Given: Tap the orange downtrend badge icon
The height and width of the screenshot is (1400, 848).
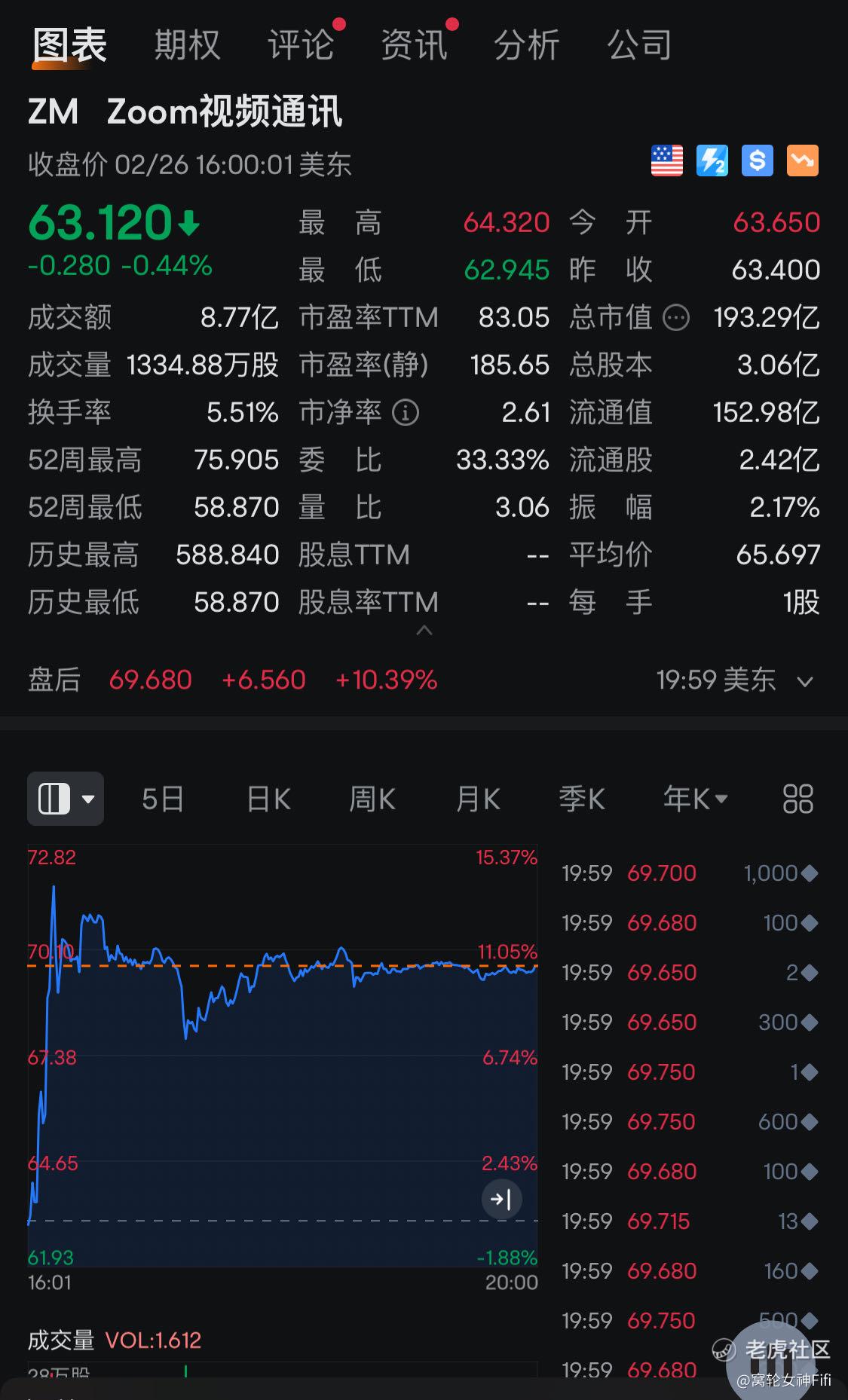Looking at the screenshot, I should coord(803,160).
